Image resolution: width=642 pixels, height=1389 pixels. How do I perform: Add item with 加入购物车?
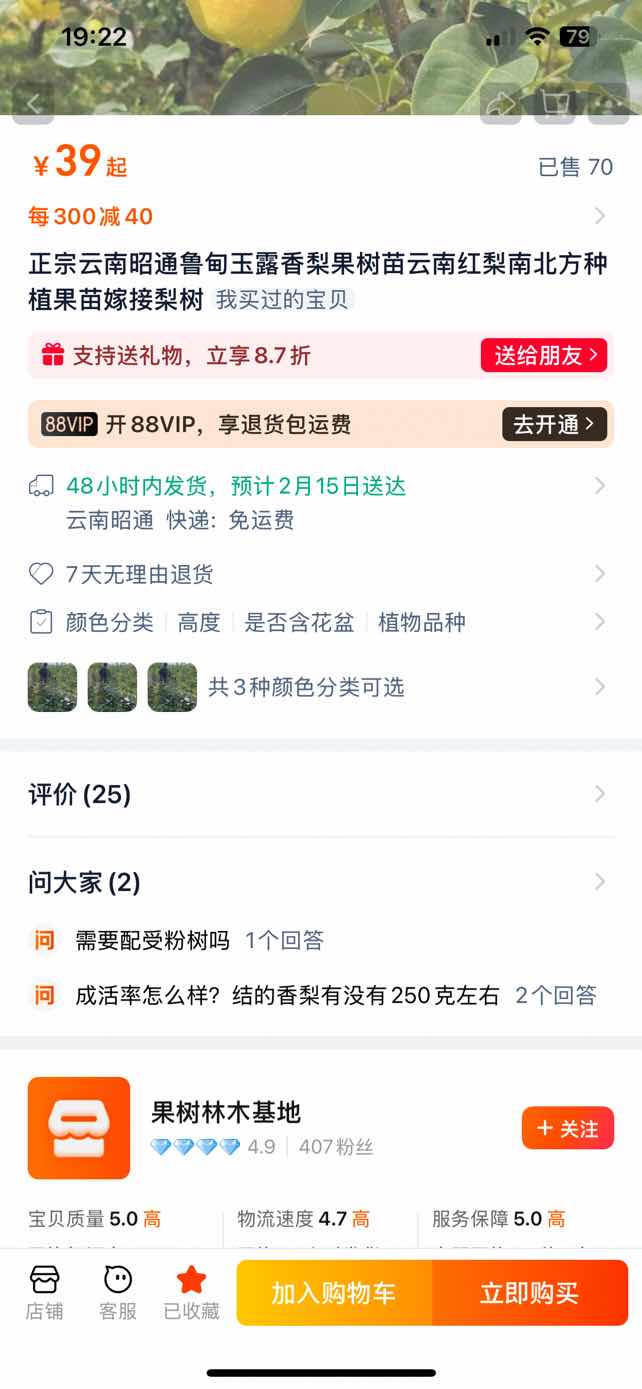[334, 1293]
